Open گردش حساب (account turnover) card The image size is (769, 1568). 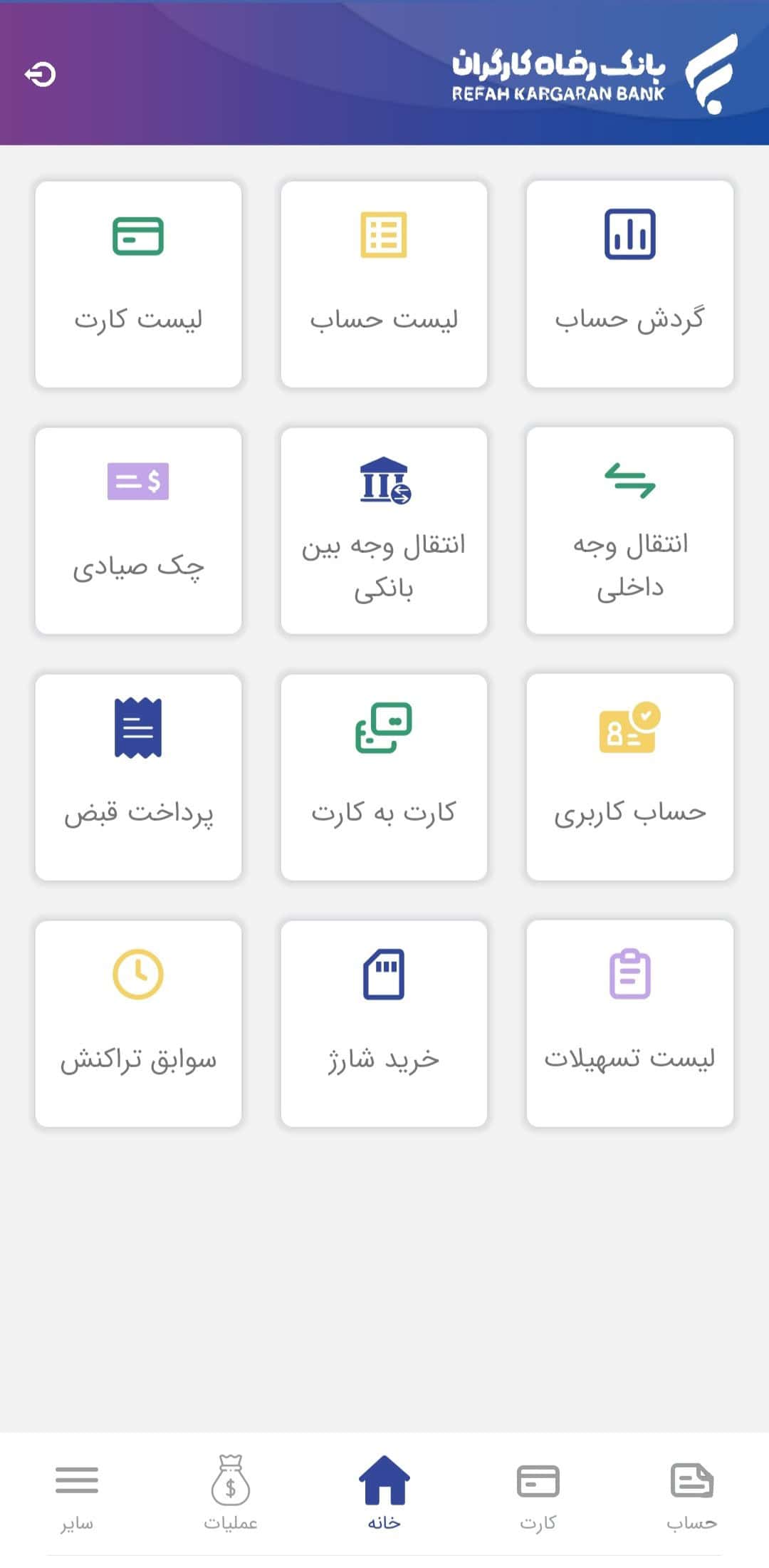click(x=629, y=284)
